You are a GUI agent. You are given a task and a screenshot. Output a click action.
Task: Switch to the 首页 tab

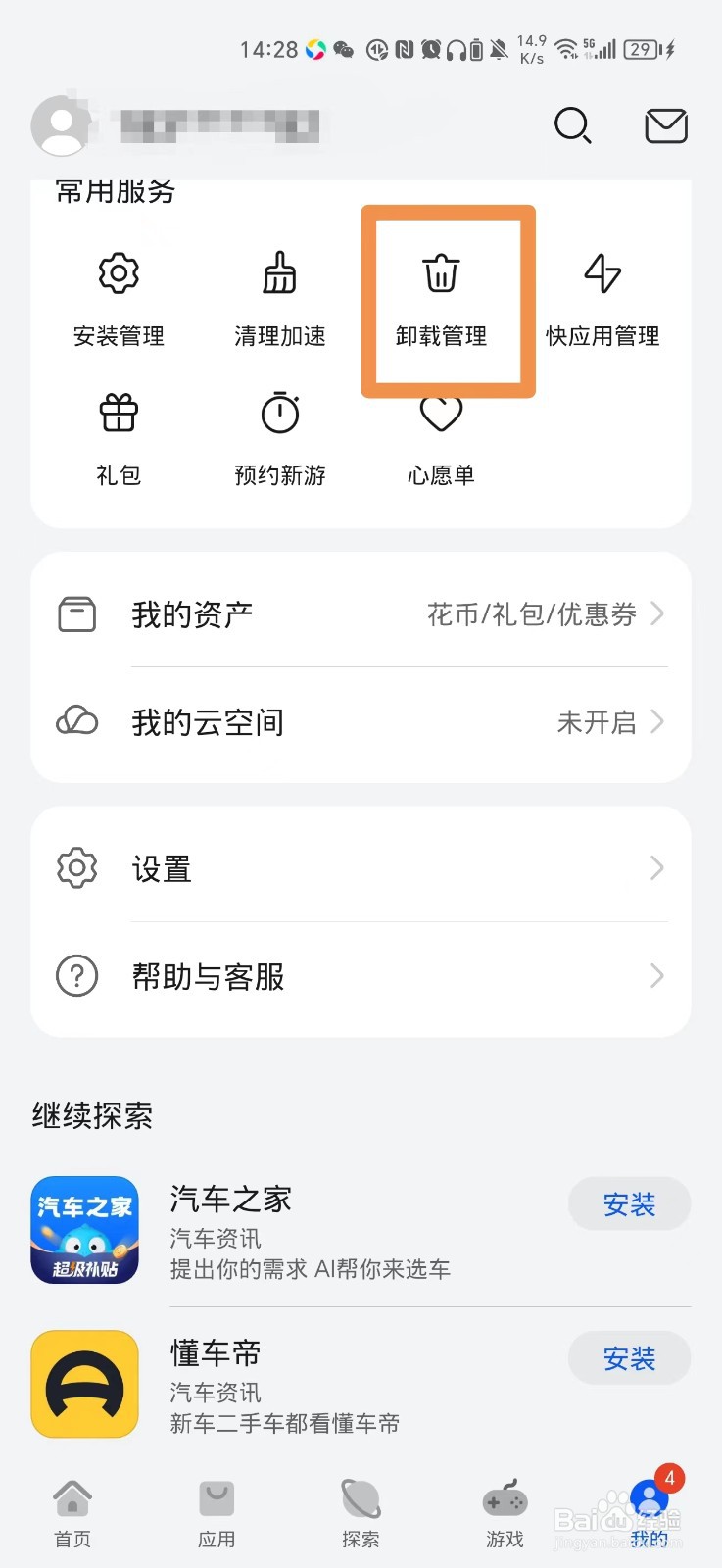[72, 1513]
